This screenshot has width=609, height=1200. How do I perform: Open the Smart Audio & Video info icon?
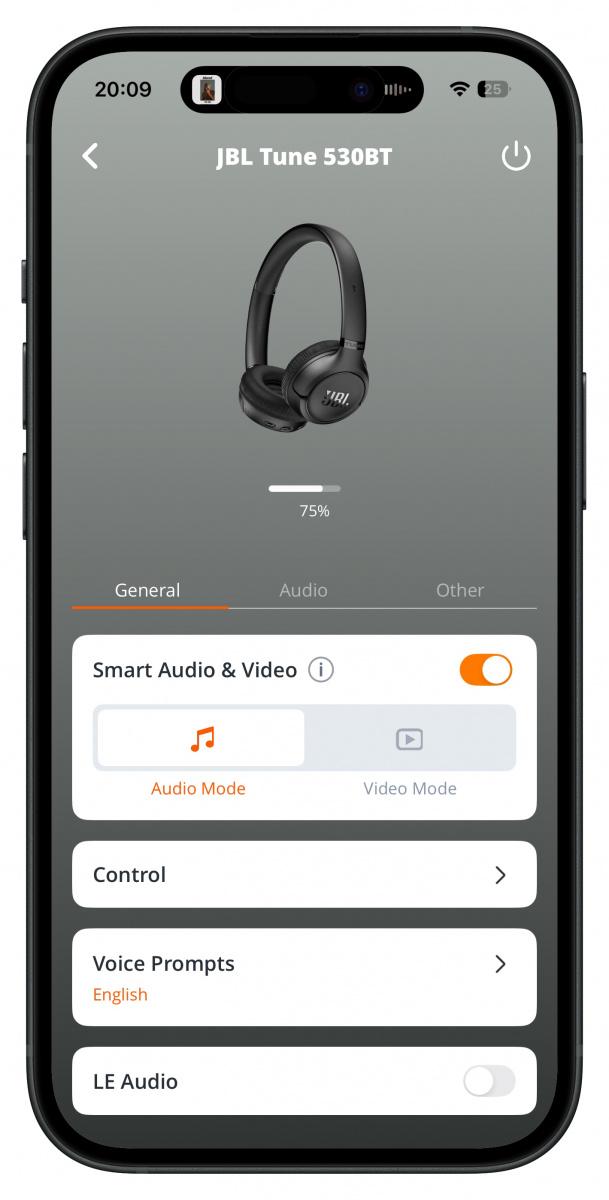pos(320,670)
